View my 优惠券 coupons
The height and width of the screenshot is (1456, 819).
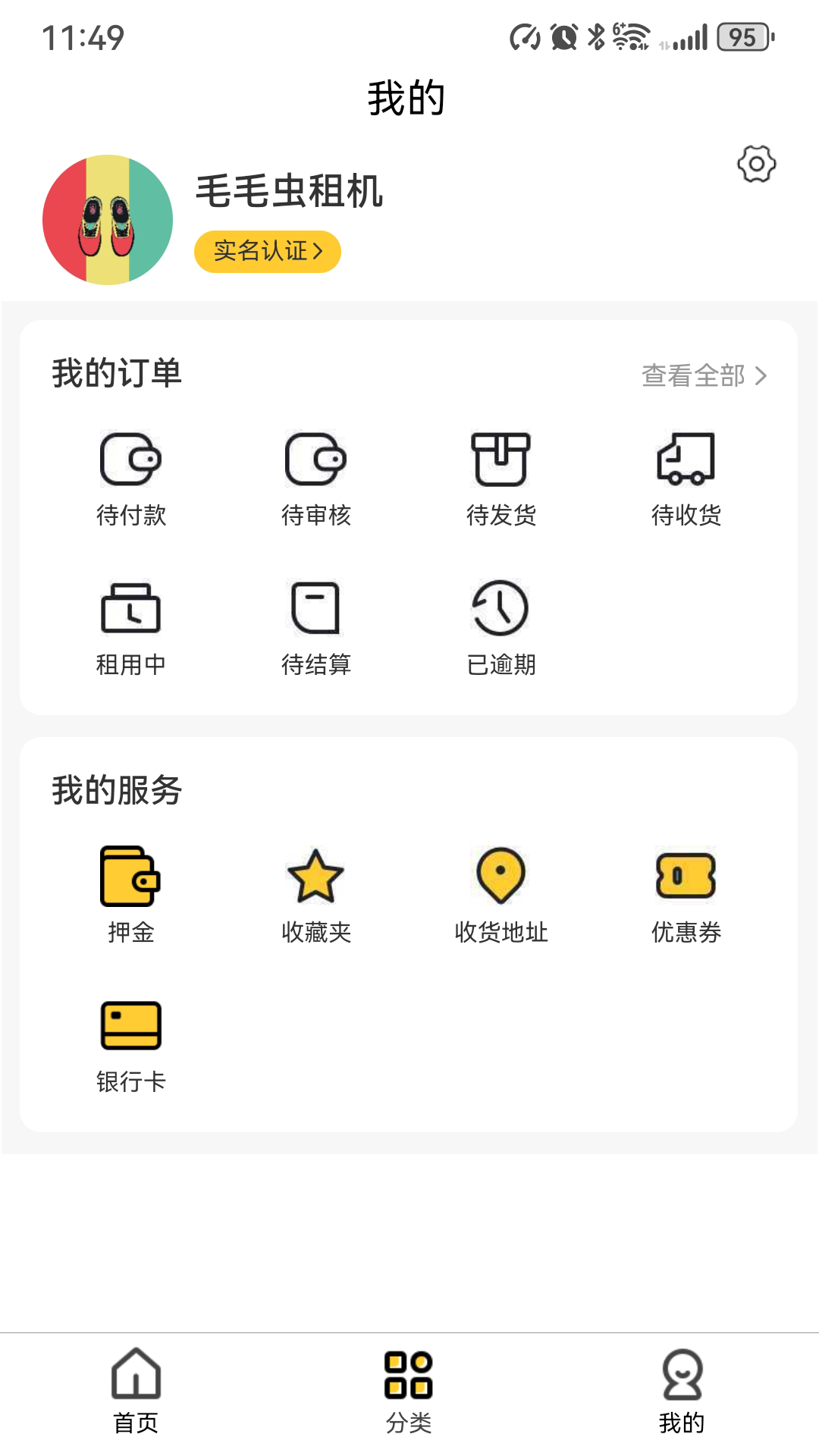[686, 895]
